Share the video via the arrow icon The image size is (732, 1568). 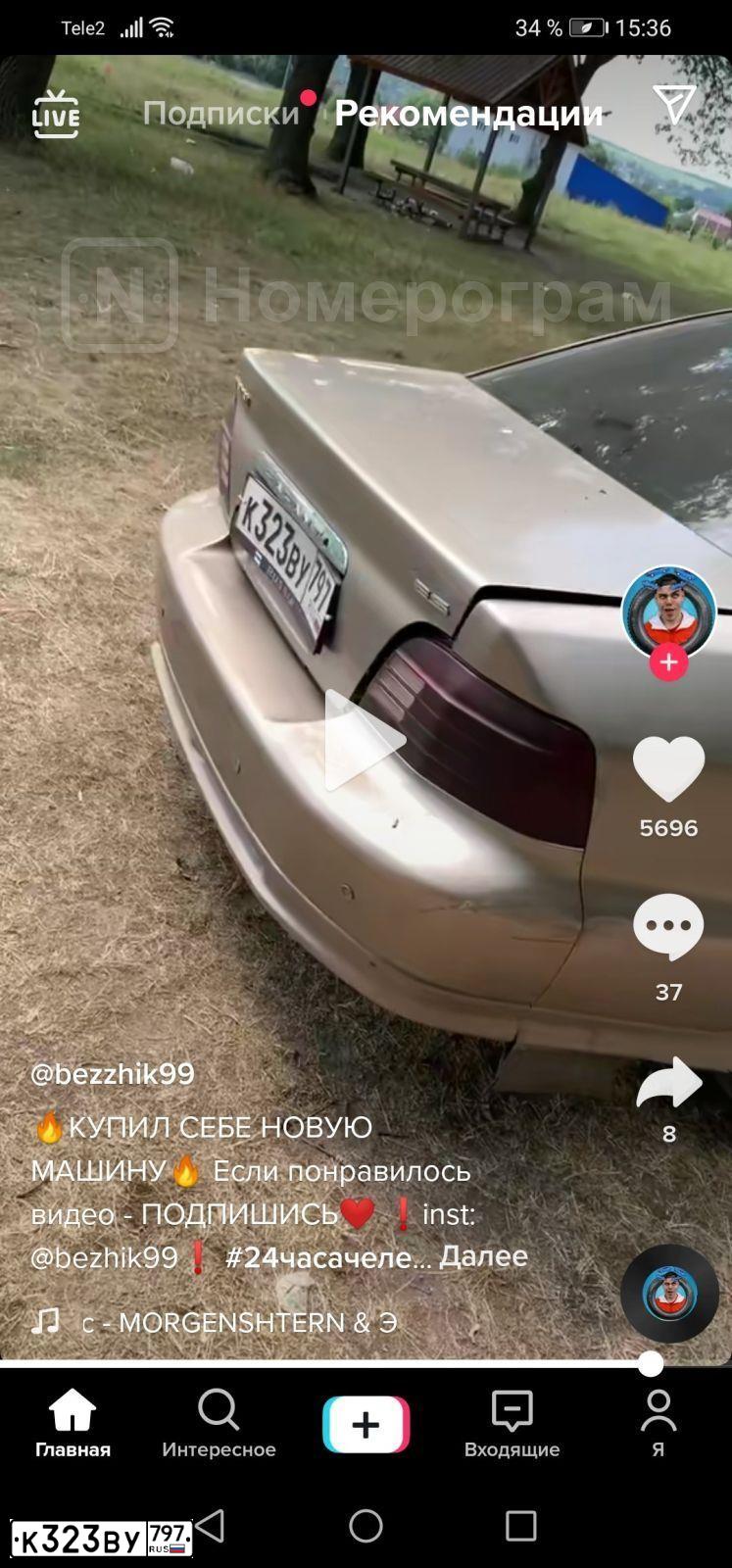668,1082
